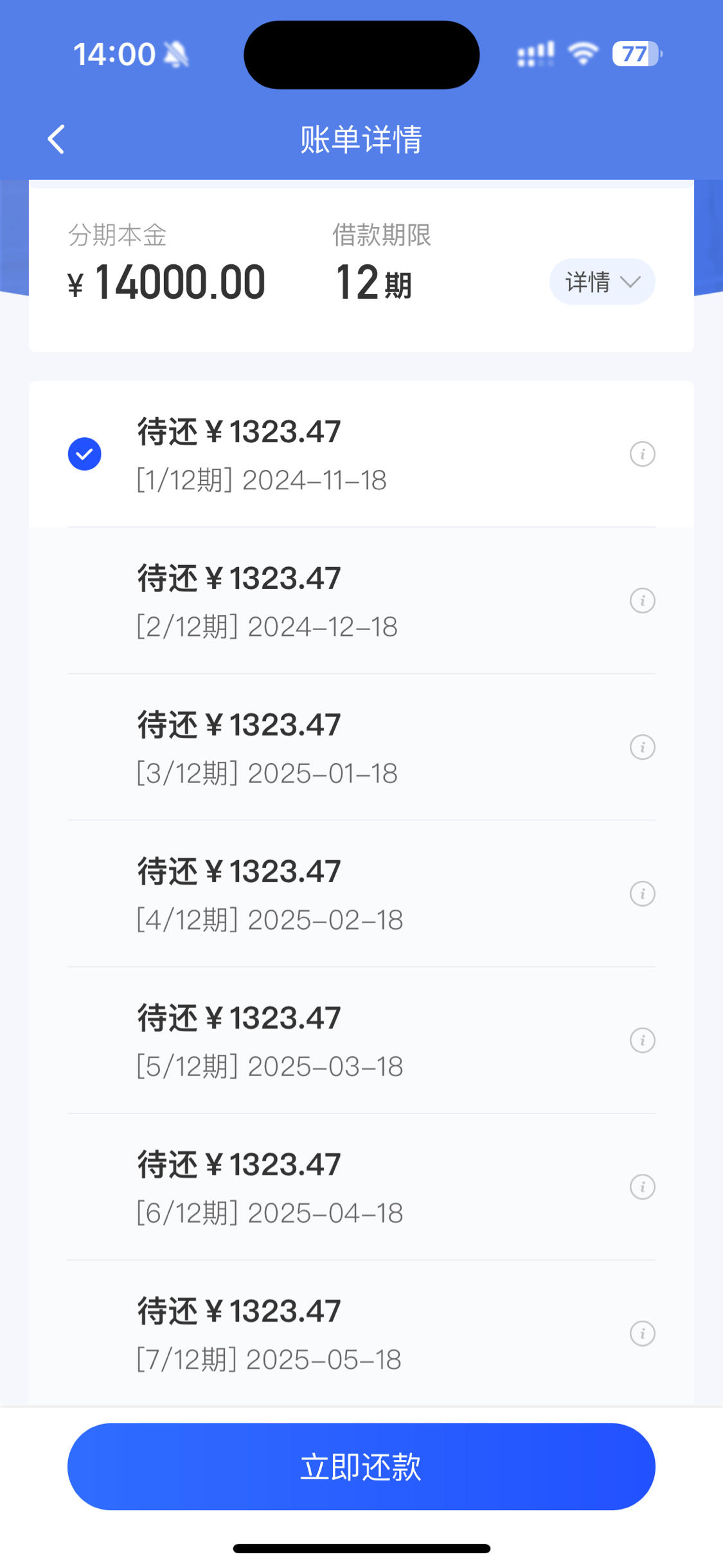The image size is (723, 1568).
Task: View info for 7/12期 2025-05-18
Action: (642, 1333)
